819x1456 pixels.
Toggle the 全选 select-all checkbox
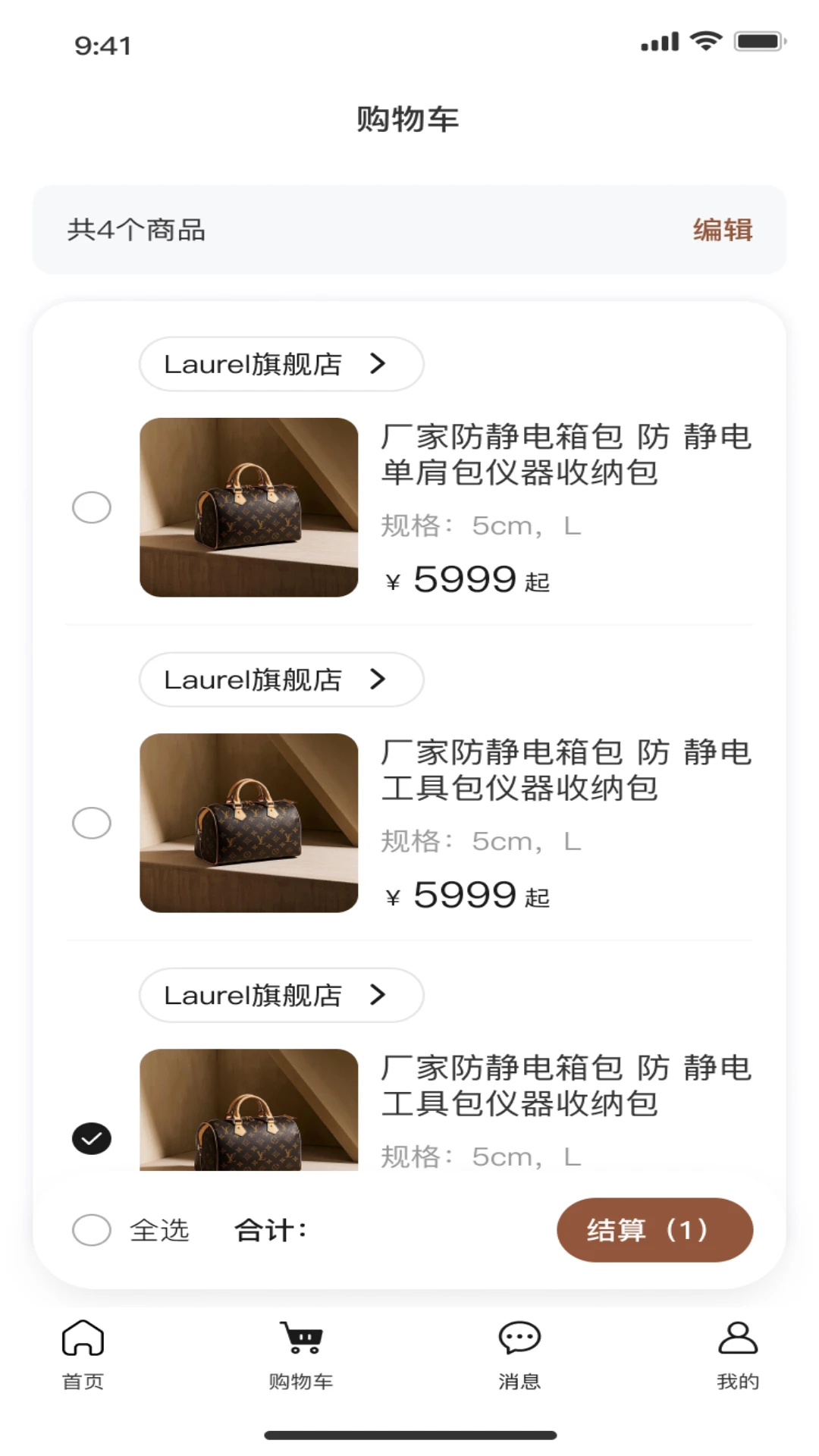(92, 1230)
